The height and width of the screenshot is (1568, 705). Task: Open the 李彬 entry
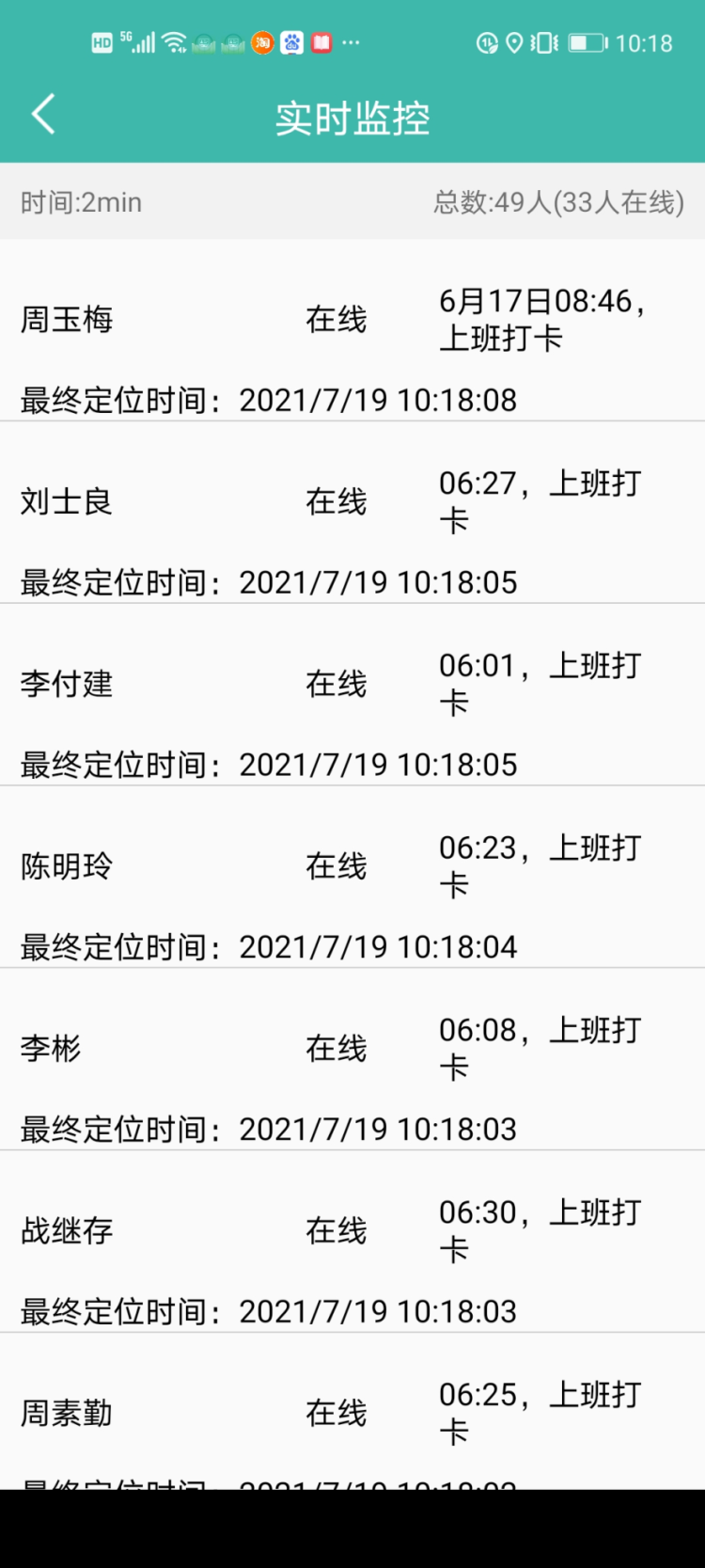pos(352,1060)
